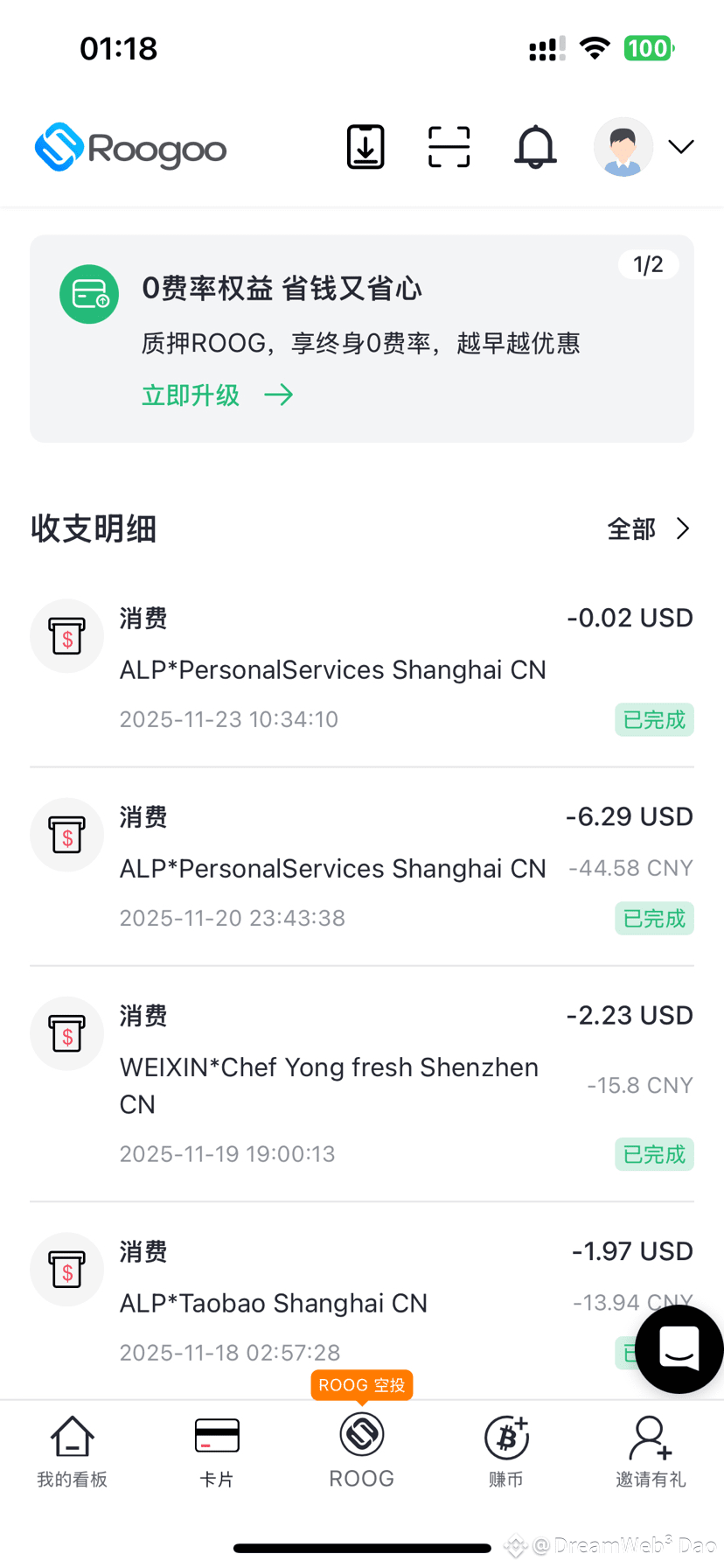Open the notifications bell
The width and height of the screenshot is (724, 1568).
[535, 147]
